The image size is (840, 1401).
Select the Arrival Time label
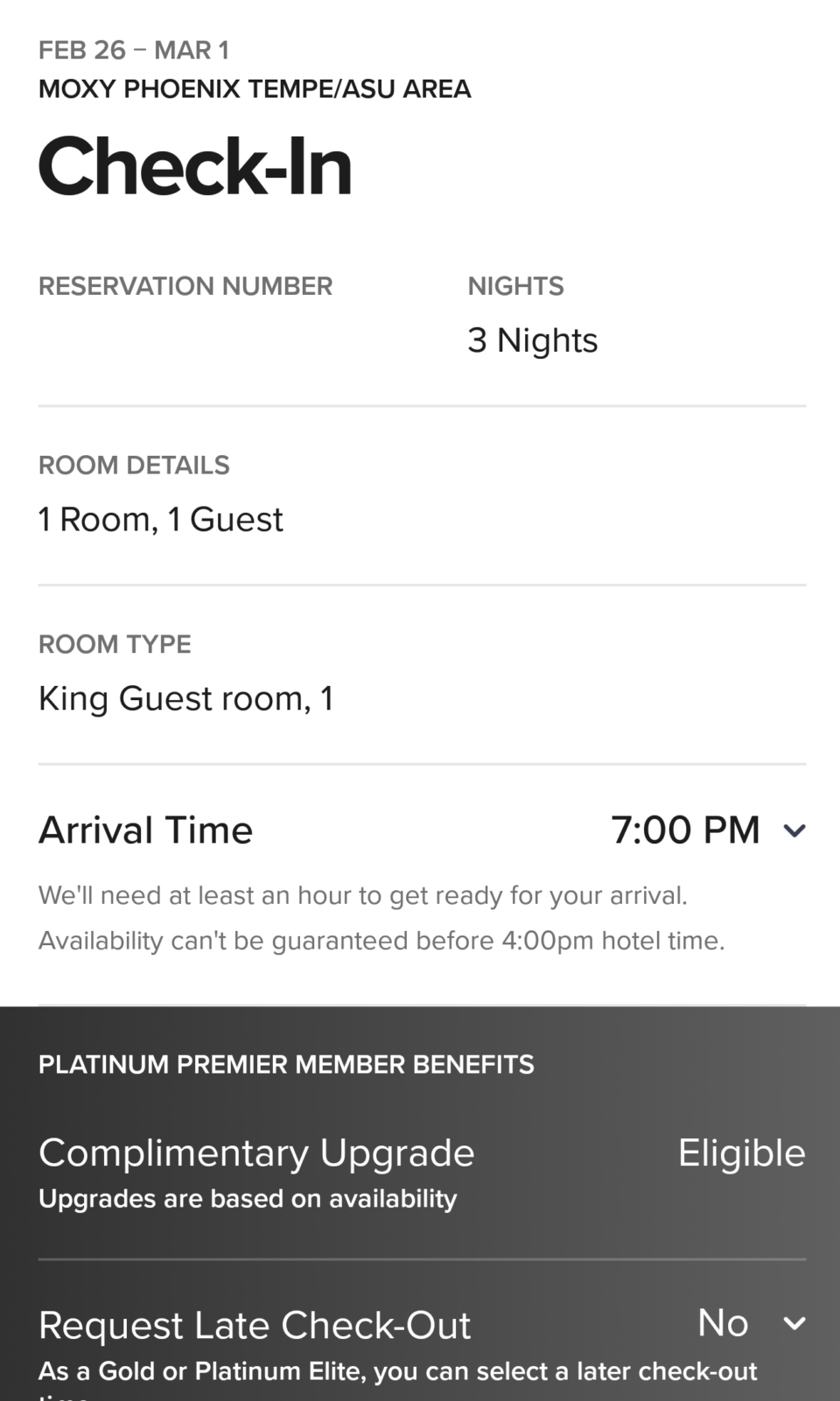pyautogui.click(x=145, y=830)
